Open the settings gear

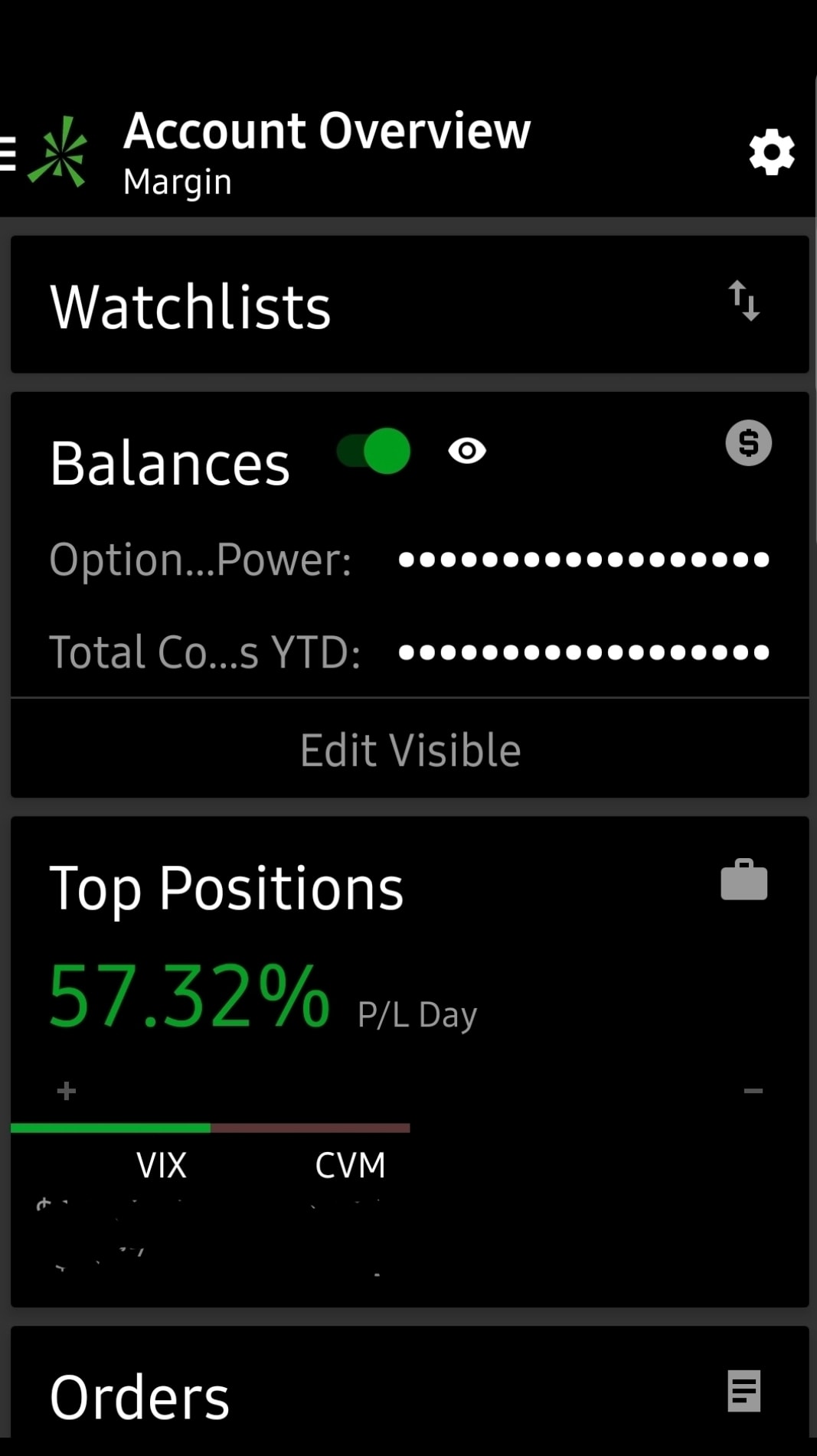pyautogui.click(x=771, y=152)
